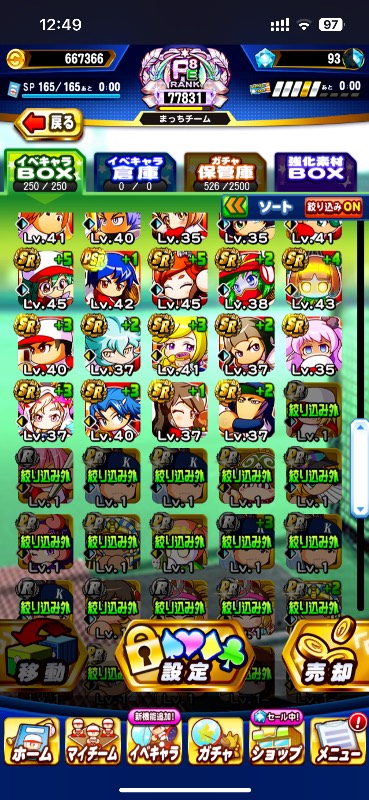Select the SR +2 character card Lv.38
Screen dimensions: 369x800
247,279
